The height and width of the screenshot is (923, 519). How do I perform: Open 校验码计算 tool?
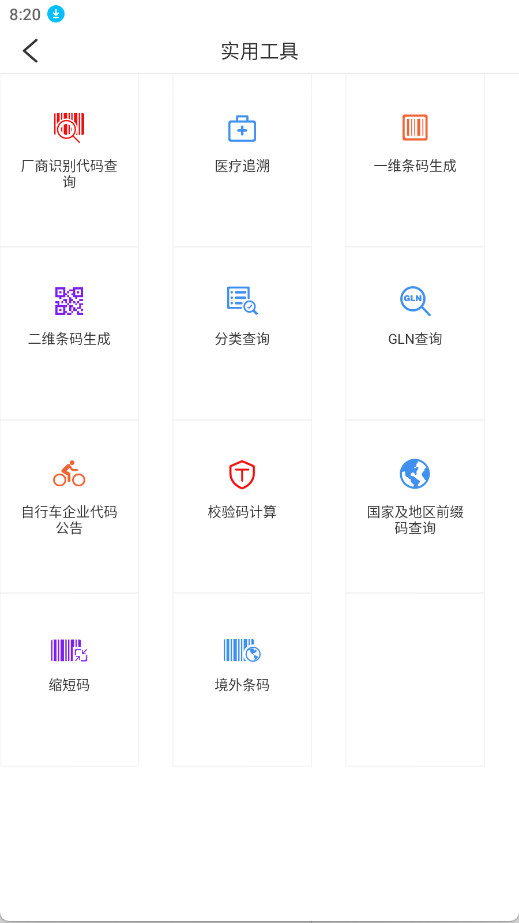click(242, 506)
